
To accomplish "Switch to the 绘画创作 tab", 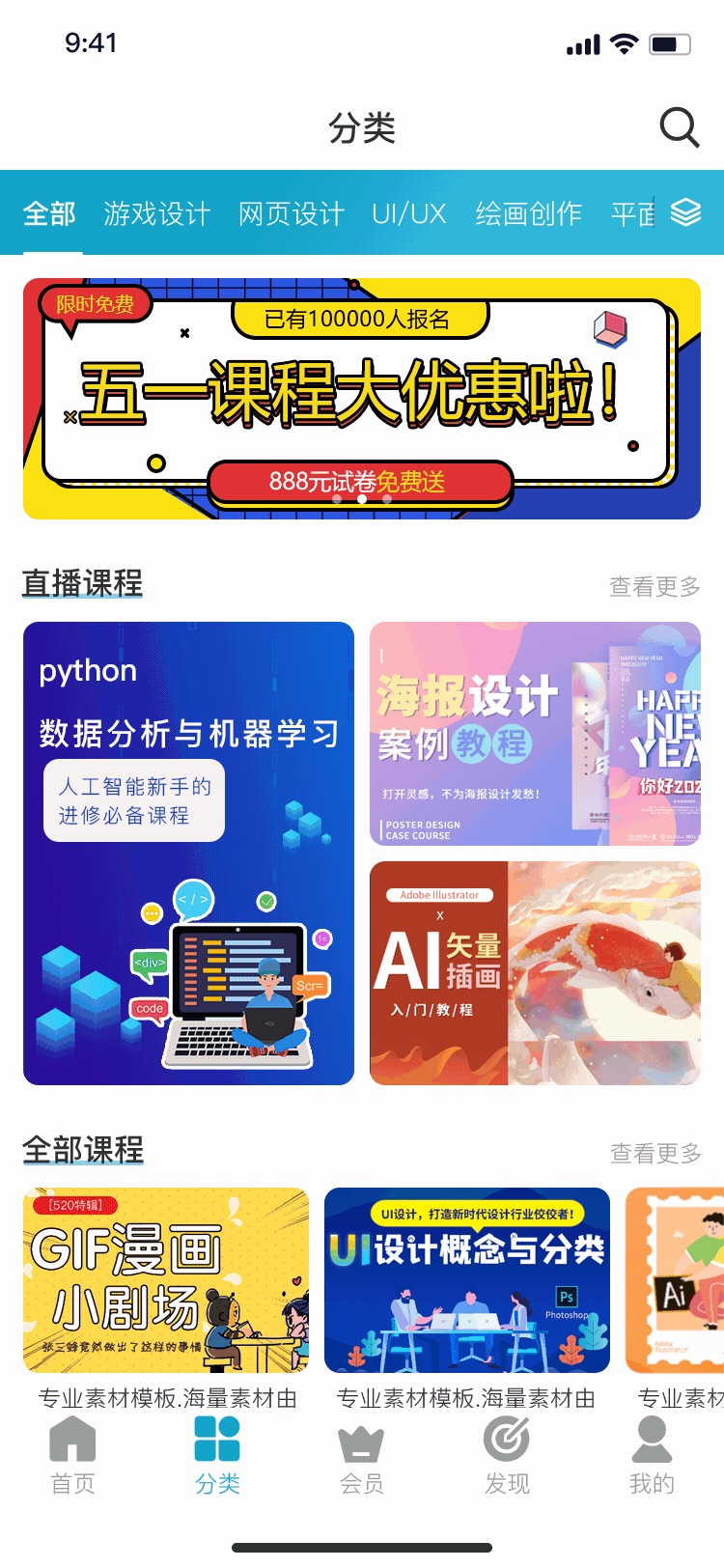I will click(x=528, y=213).
